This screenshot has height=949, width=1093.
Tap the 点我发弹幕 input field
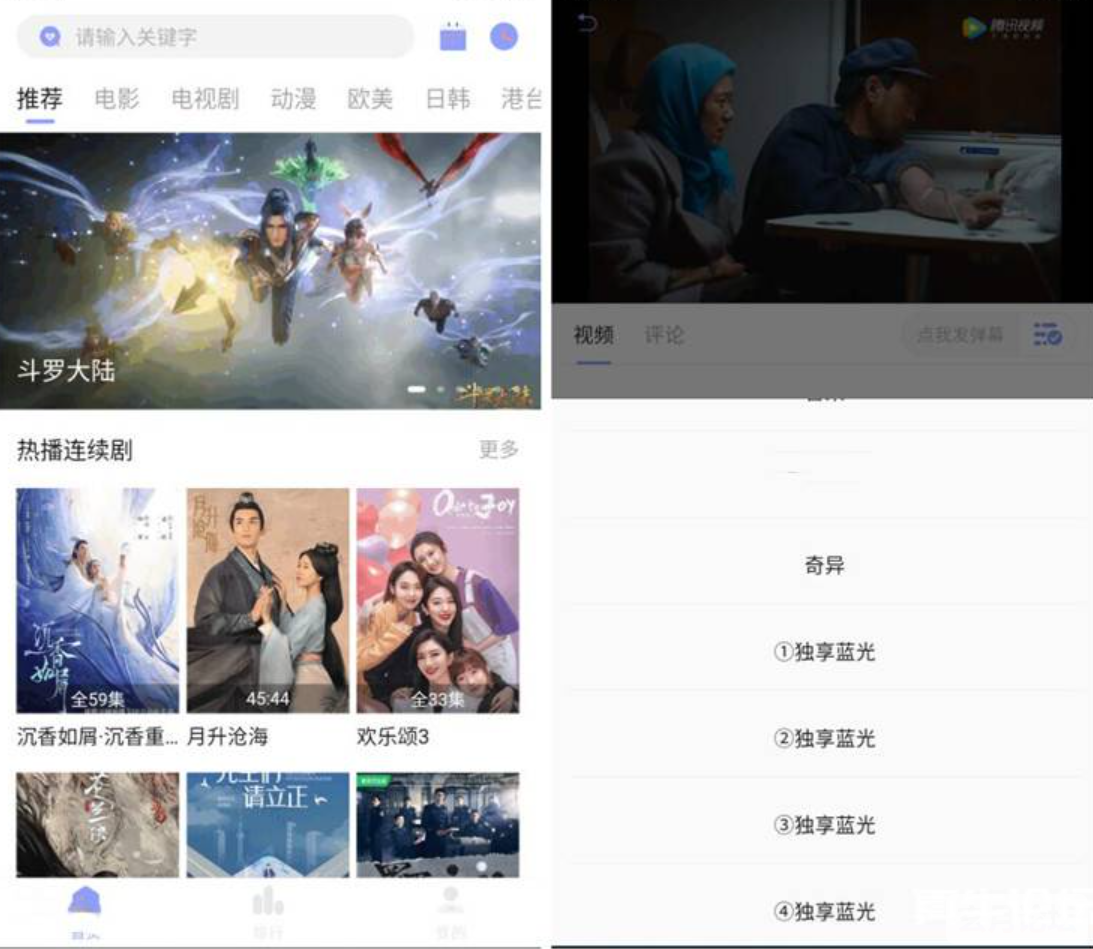click(x=960, y=335)
